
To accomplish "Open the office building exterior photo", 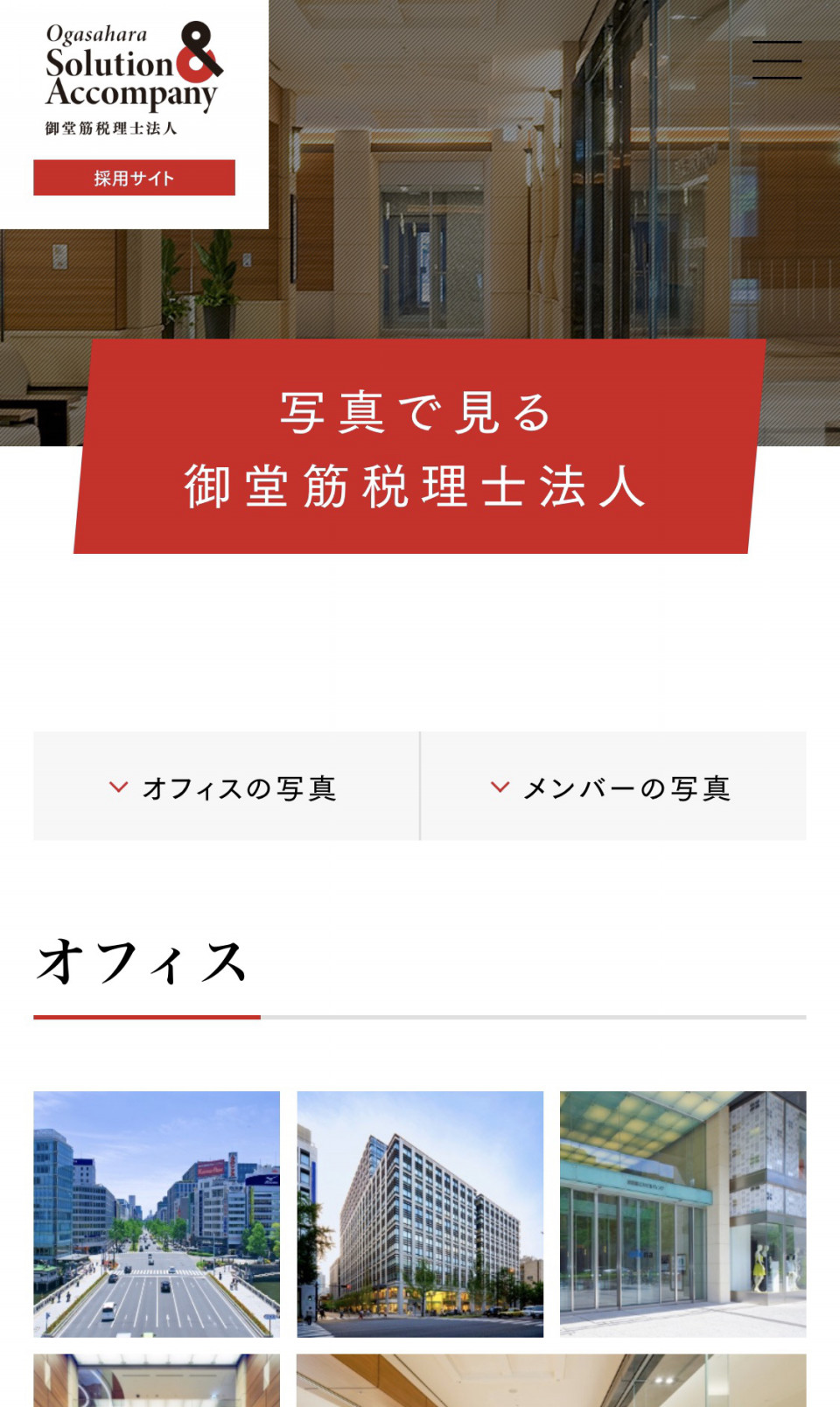I will pyautogui.click(x=420, y=1214).
